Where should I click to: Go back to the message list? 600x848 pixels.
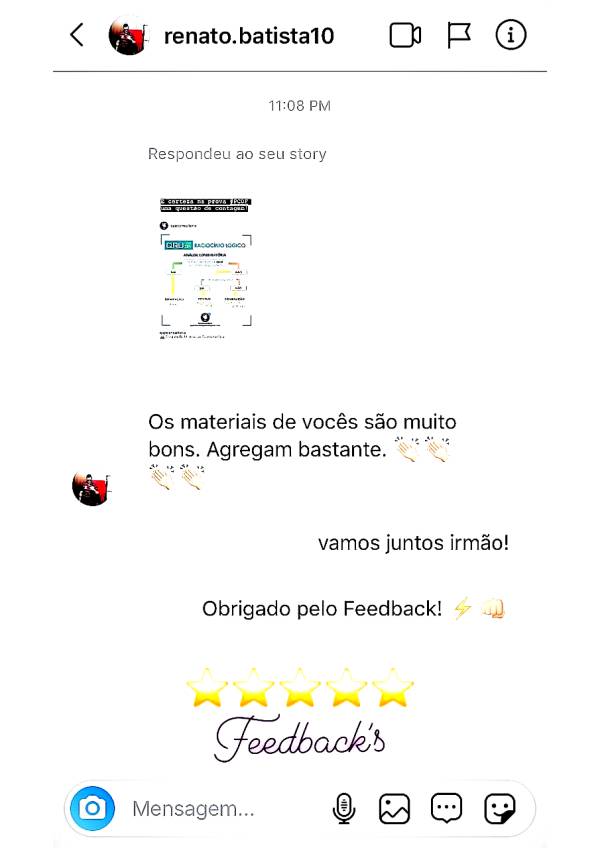click(77, 35)
